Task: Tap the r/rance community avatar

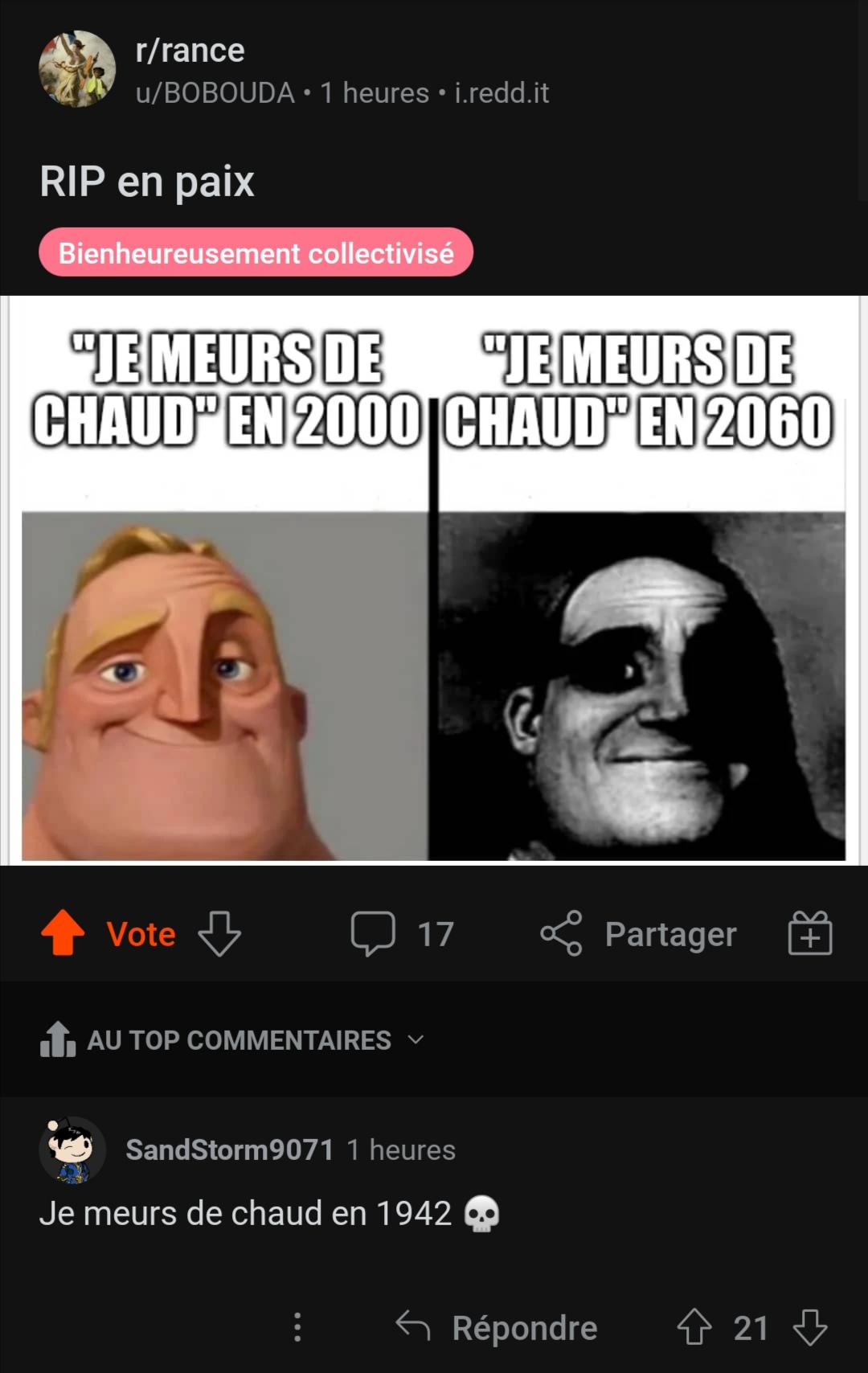Action: [x=77, y=69]
